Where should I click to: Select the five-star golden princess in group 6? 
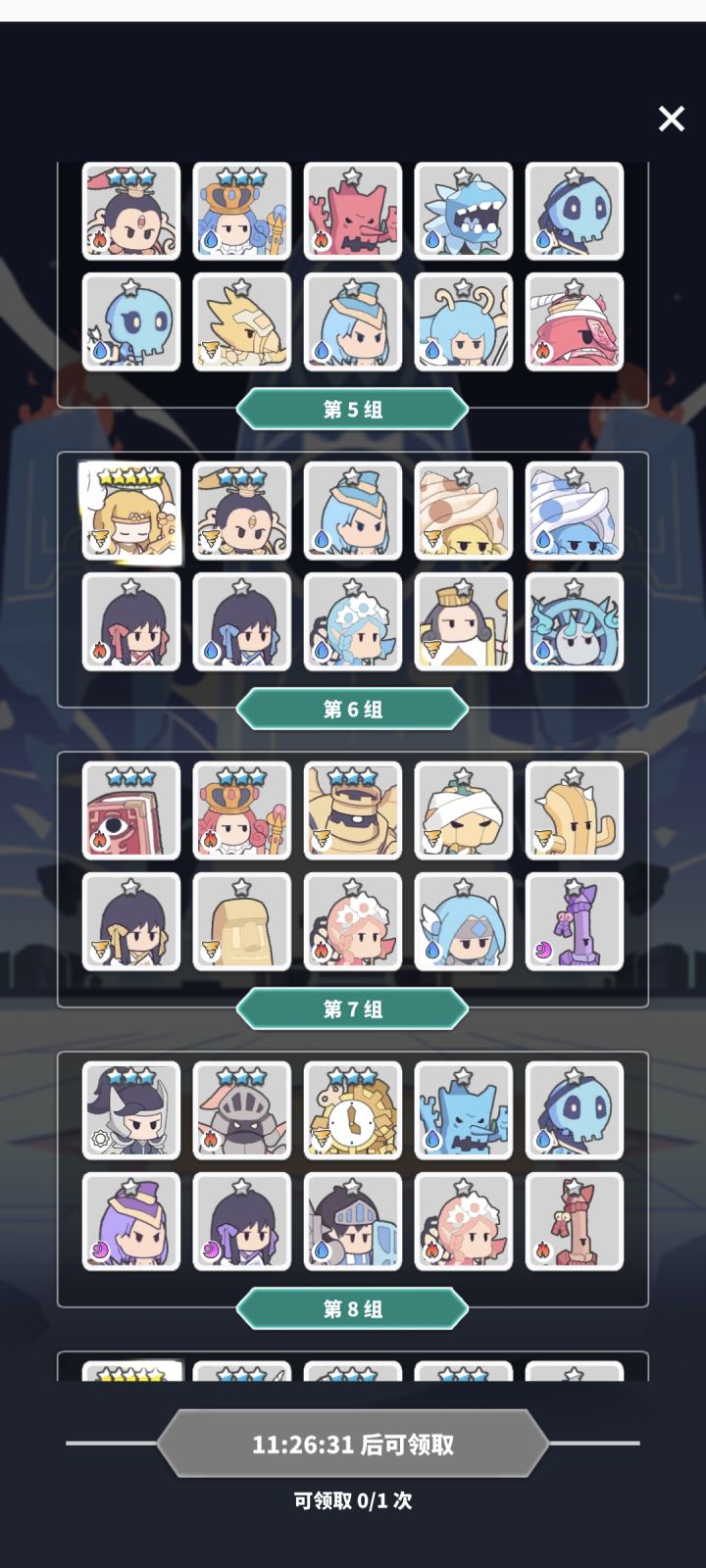click(x=130, y=511)
